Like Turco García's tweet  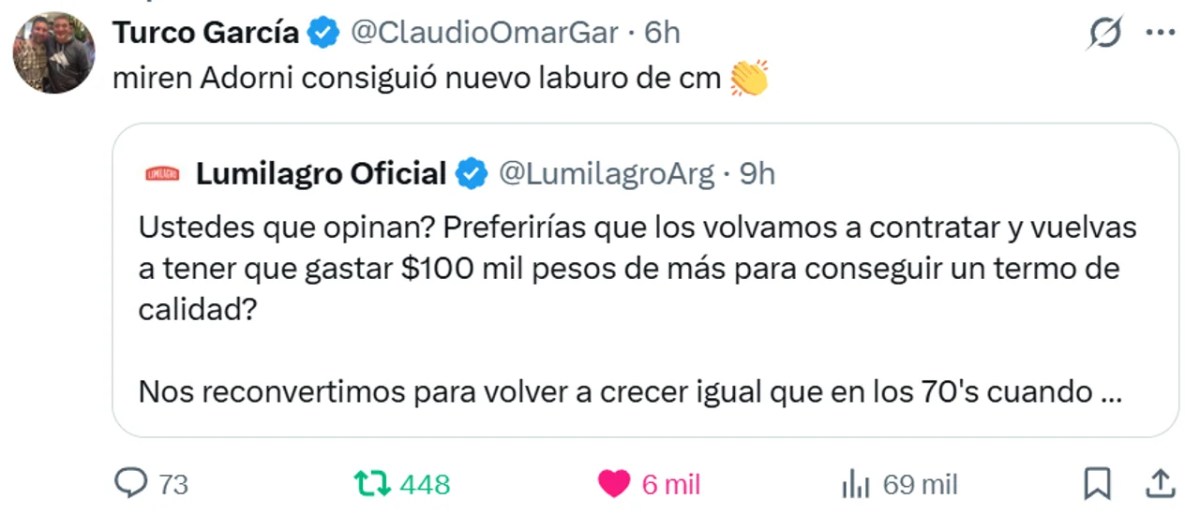pos(615,485)
